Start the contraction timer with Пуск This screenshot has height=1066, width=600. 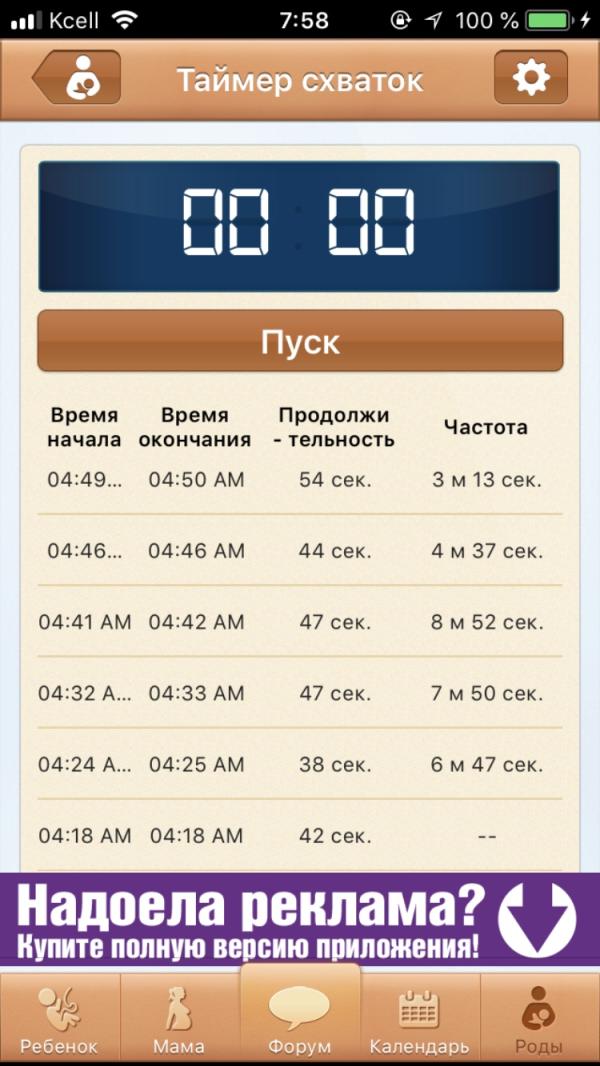coord(300,341)
